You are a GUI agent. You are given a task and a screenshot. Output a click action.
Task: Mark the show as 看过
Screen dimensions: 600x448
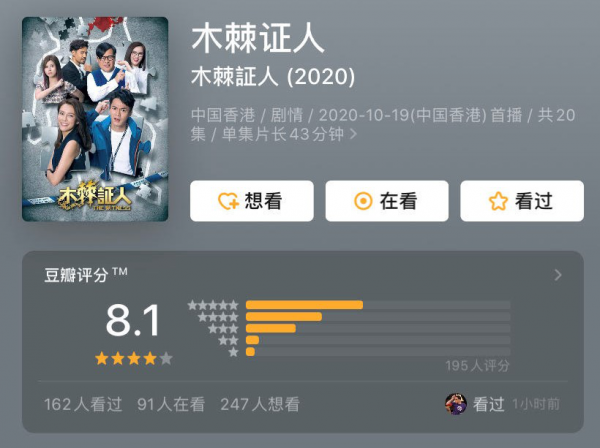[521, 201]
